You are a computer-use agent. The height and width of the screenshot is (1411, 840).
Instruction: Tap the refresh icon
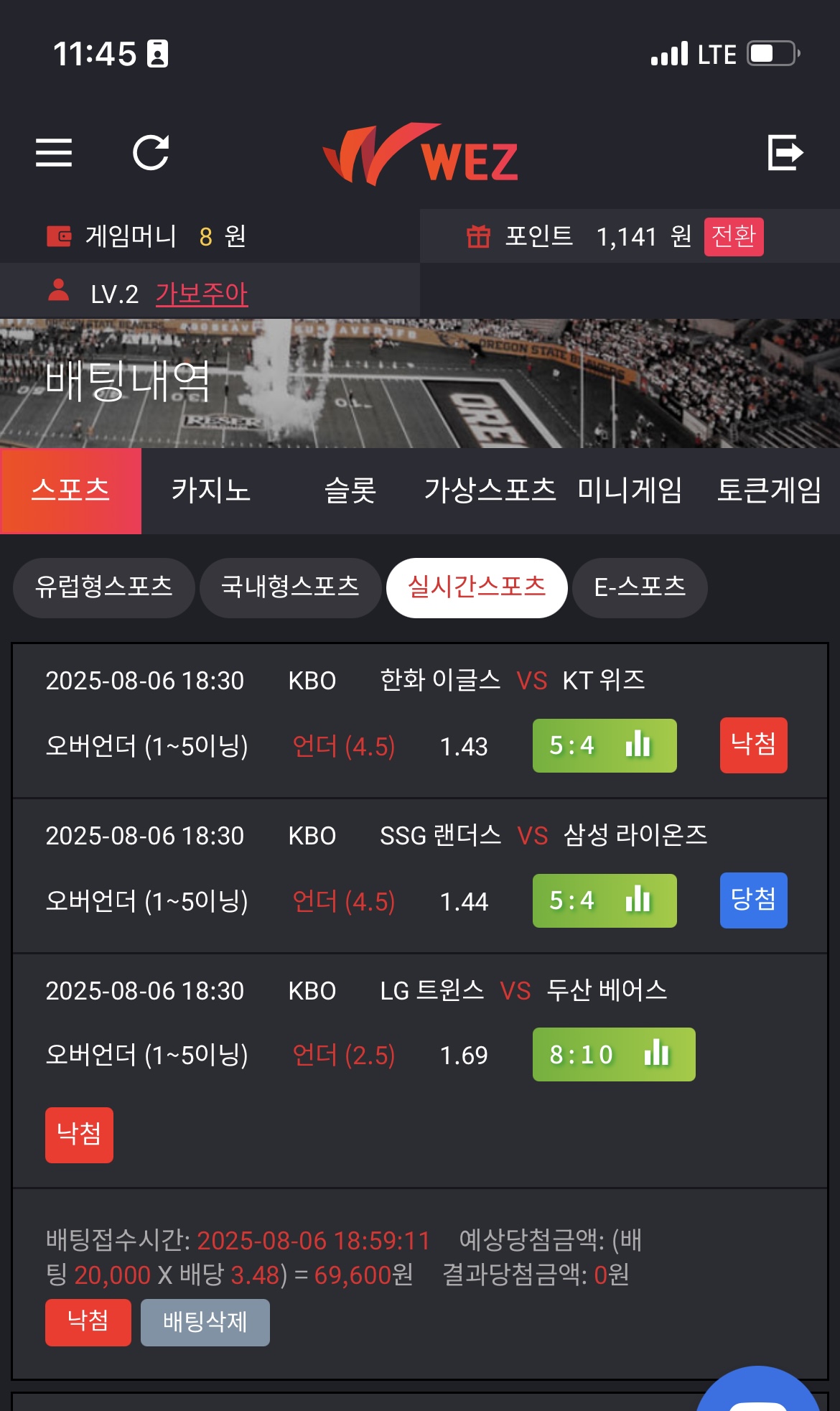pyautogui.click(x=151, y=152)
